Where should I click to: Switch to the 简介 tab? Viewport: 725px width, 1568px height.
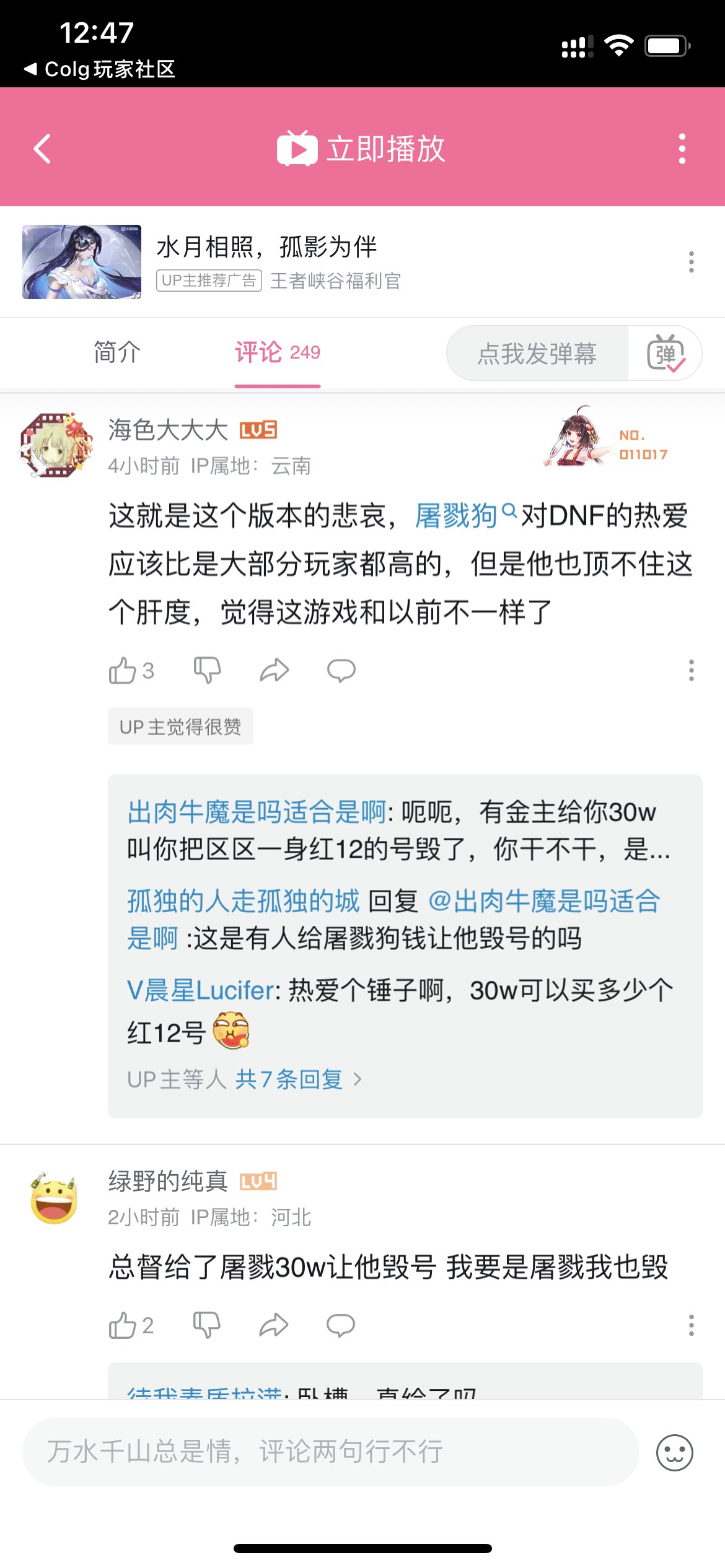pos(117,352)
